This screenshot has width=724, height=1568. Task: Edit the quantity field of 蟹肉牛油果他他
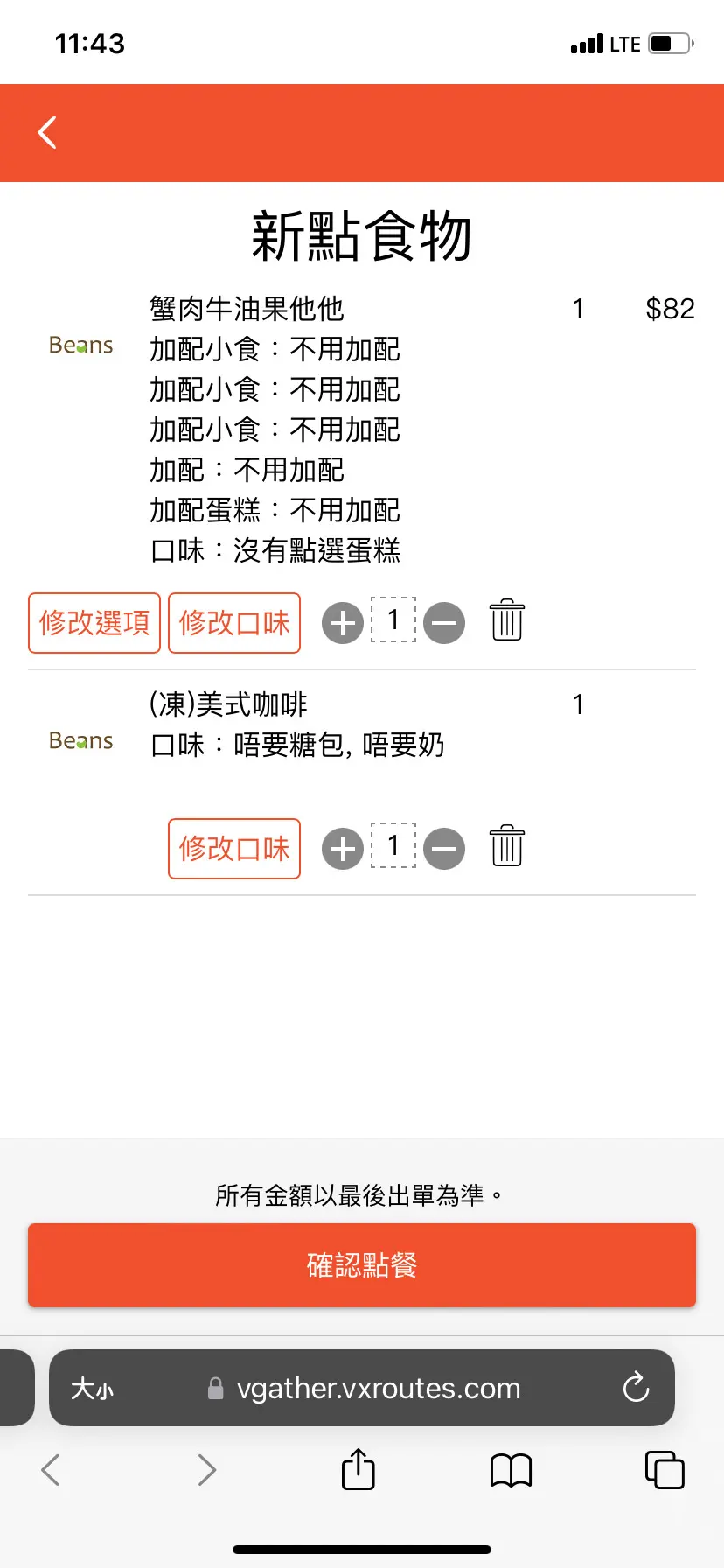point(393,620)
